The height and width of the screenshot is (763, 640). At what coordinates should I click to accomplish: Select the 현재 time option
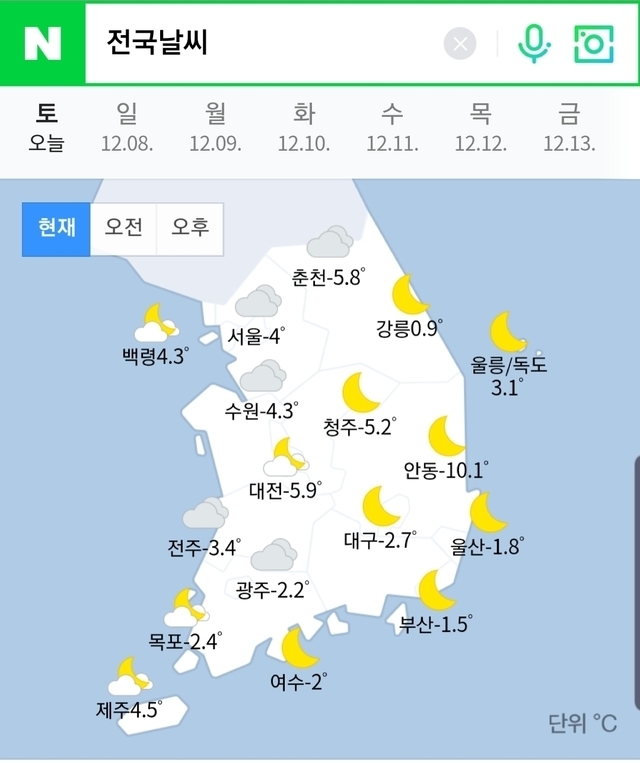(57, 227)
